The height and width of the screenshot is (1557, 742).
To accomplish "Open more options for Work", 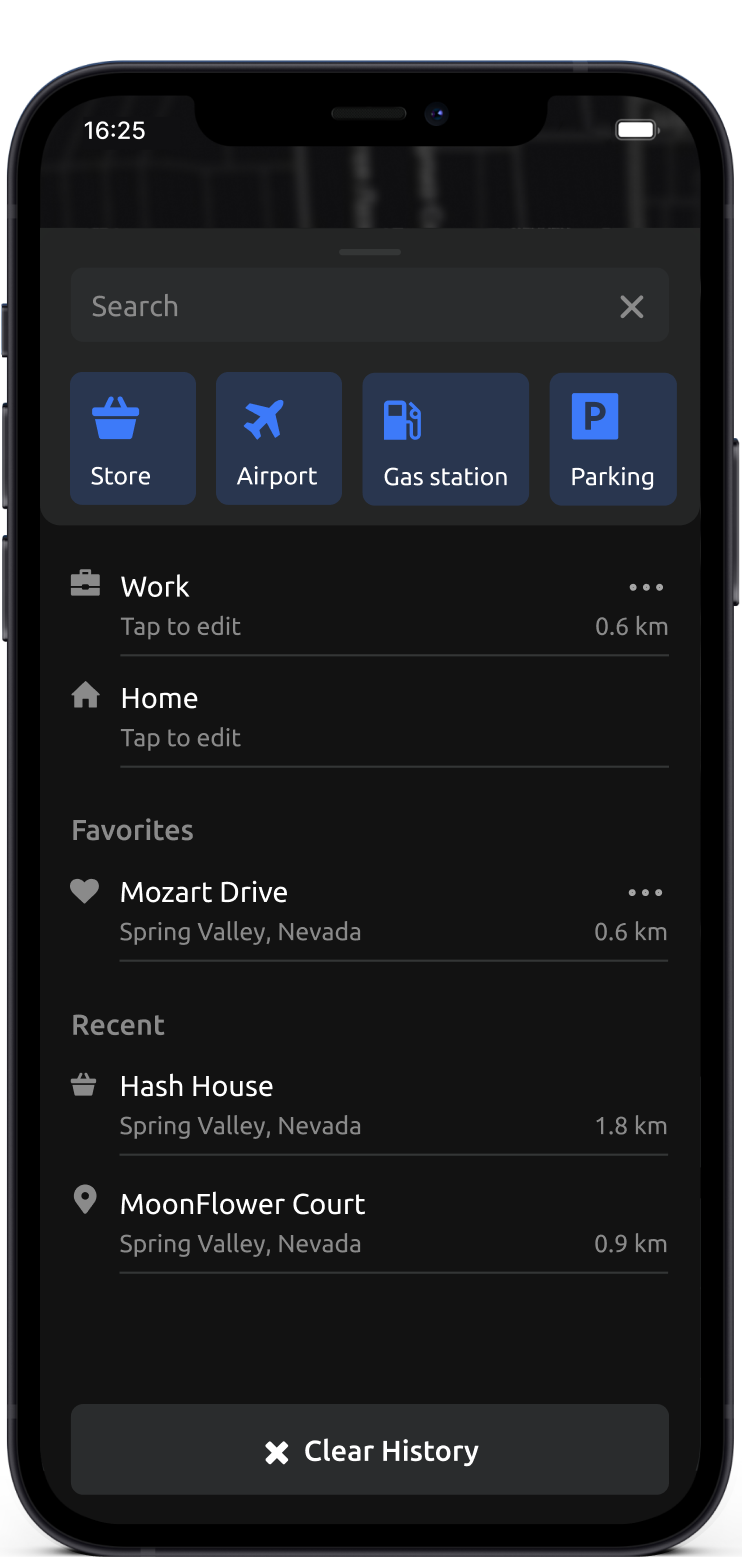I will click(646, 588).
